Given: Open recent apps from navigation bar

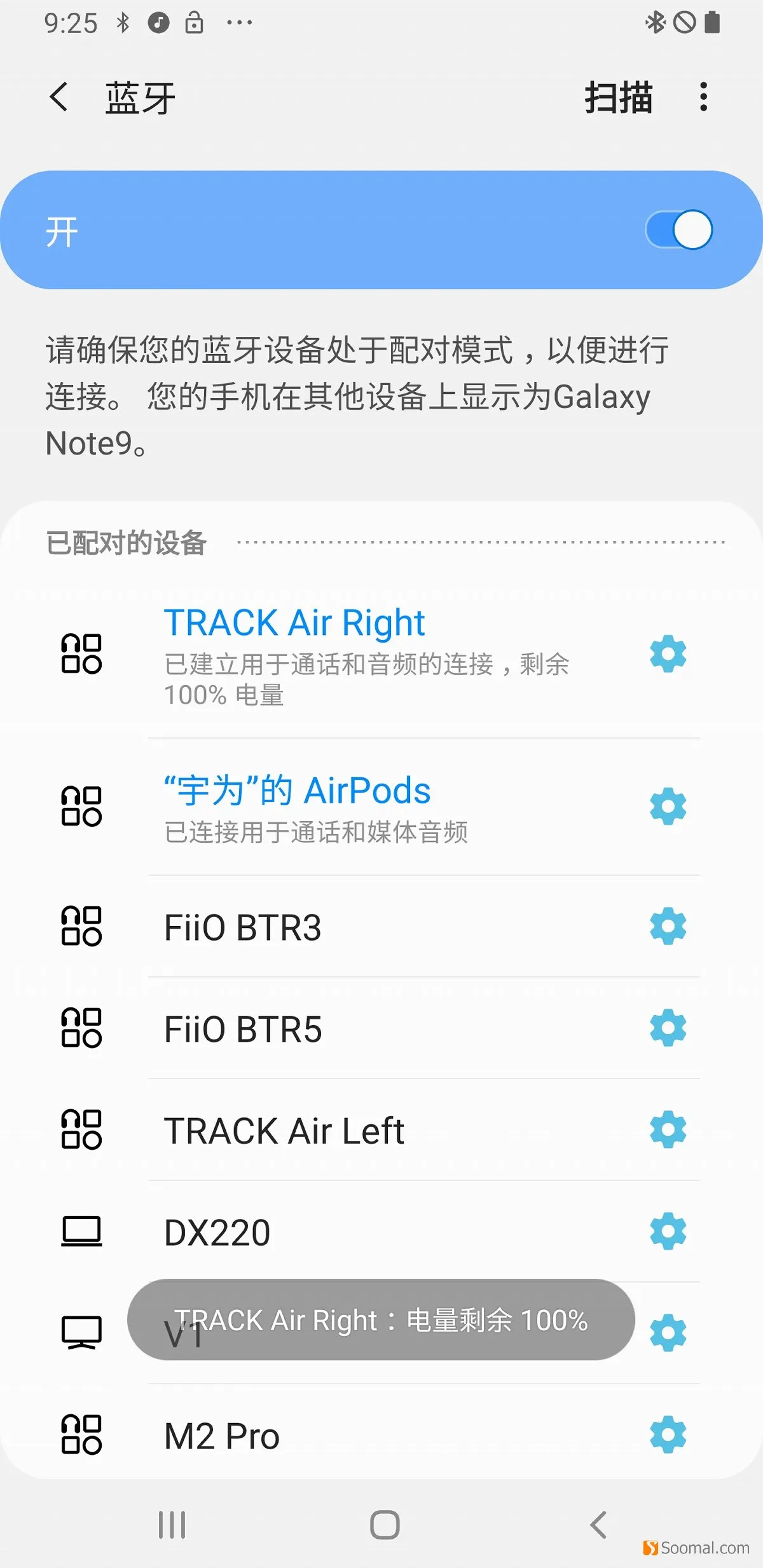Looking at the screenshot, I should pyautogui.click(x=172, y=1524).
